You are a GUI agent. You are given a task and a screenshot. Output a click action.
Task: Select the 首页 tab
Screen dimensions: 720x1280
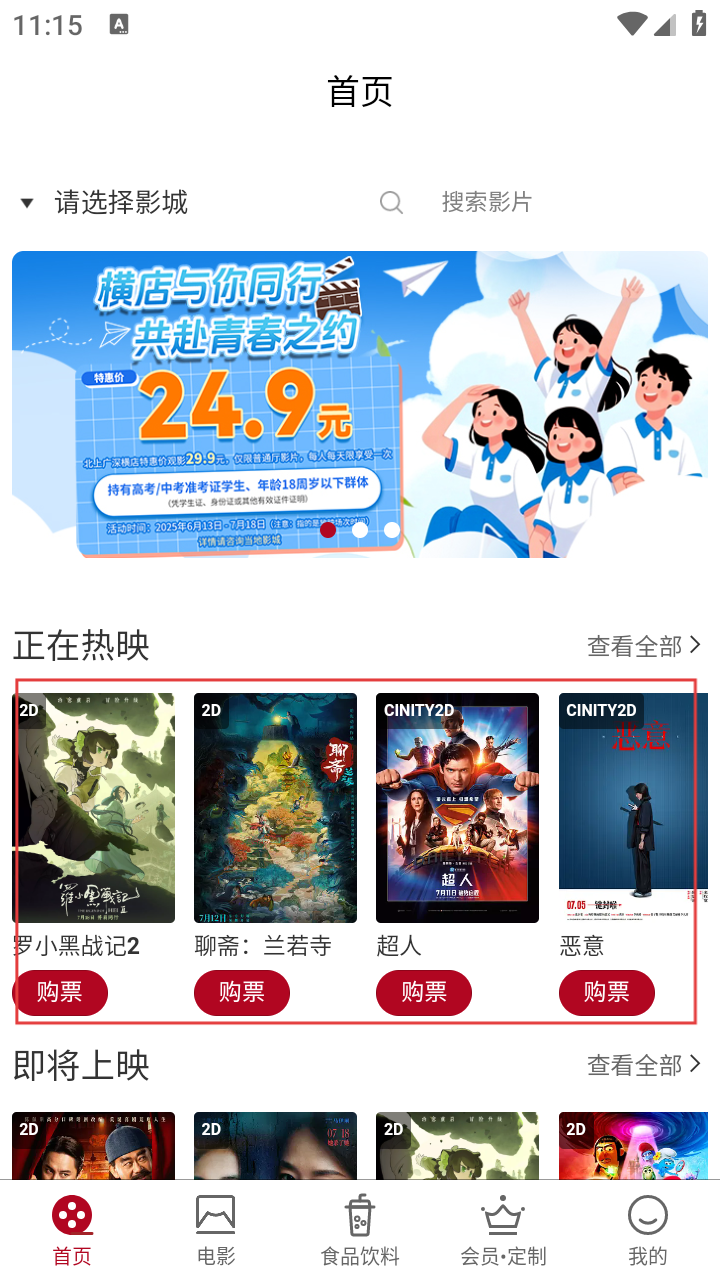(x=72, y=1230)
